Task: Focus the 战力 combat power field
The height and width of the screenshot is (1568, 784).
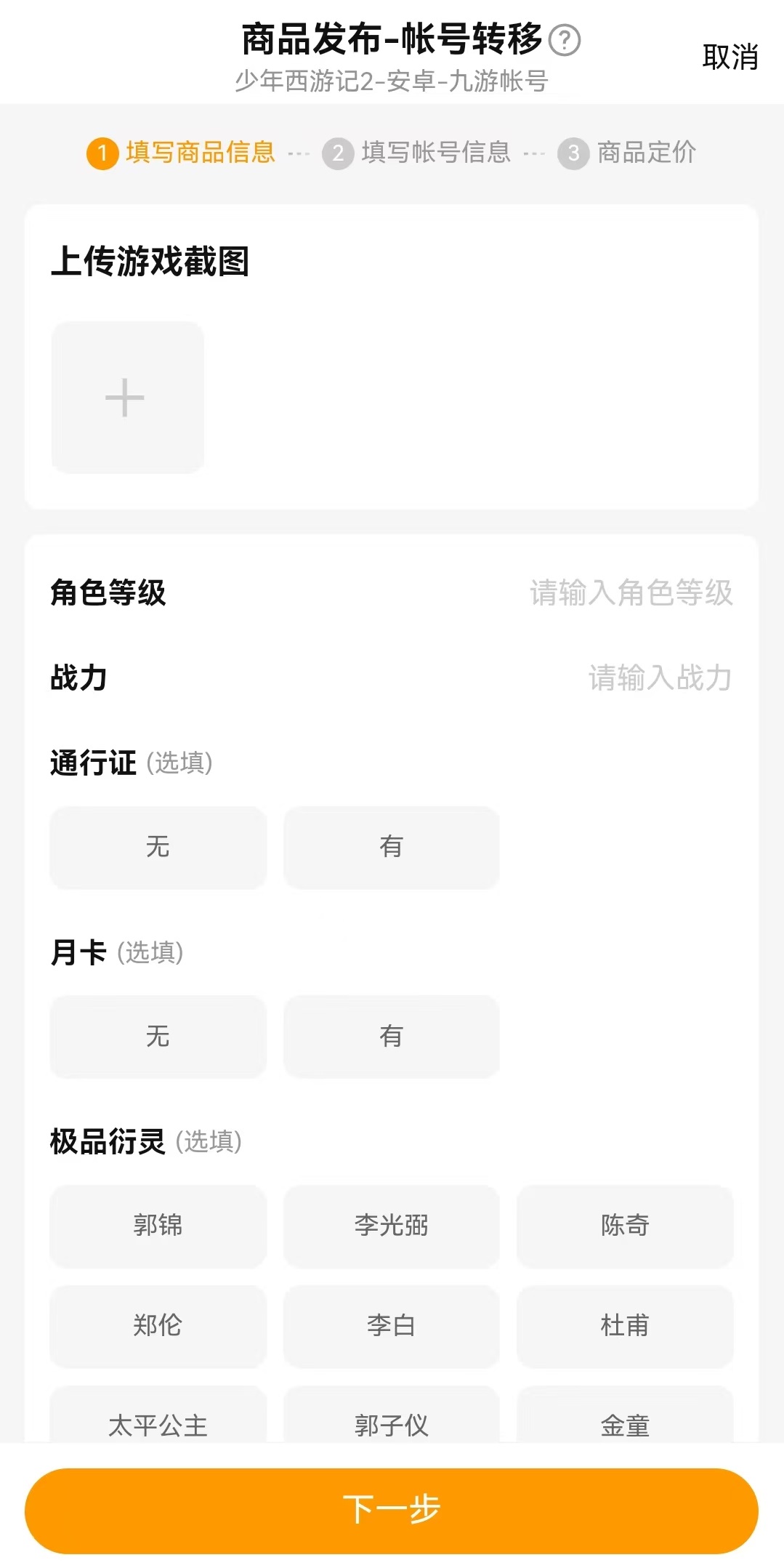Action: [659, 678]
